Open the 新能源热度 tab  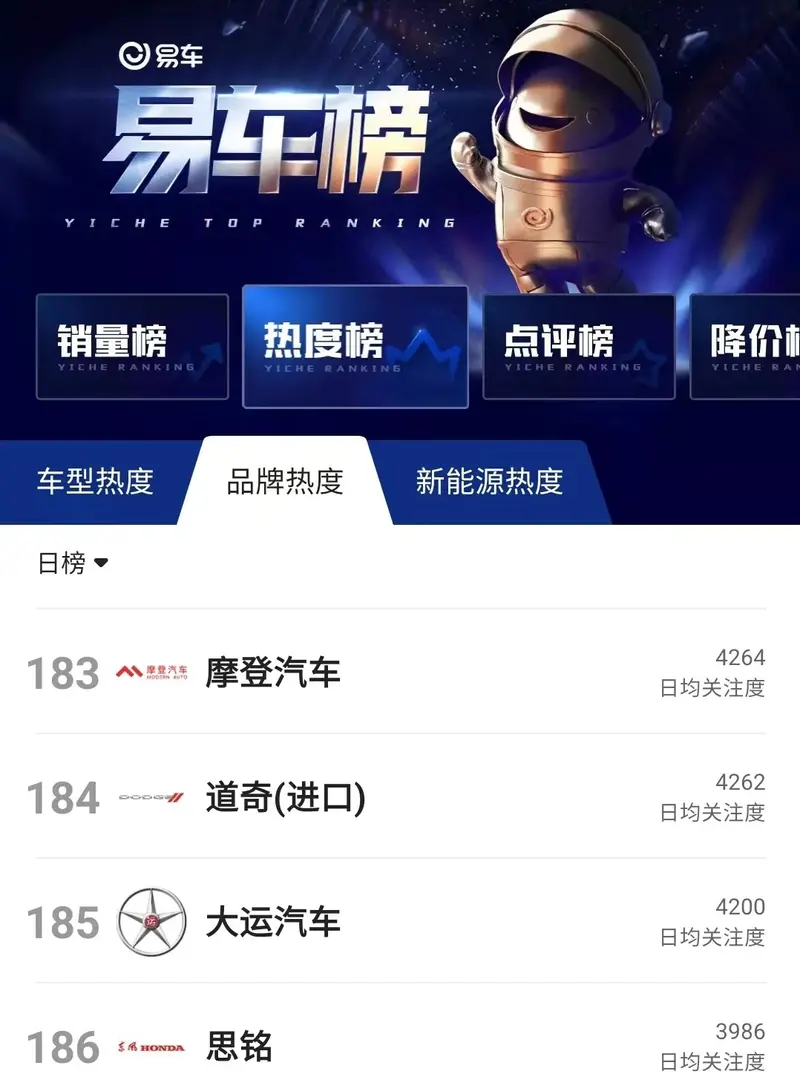[489, 482]
